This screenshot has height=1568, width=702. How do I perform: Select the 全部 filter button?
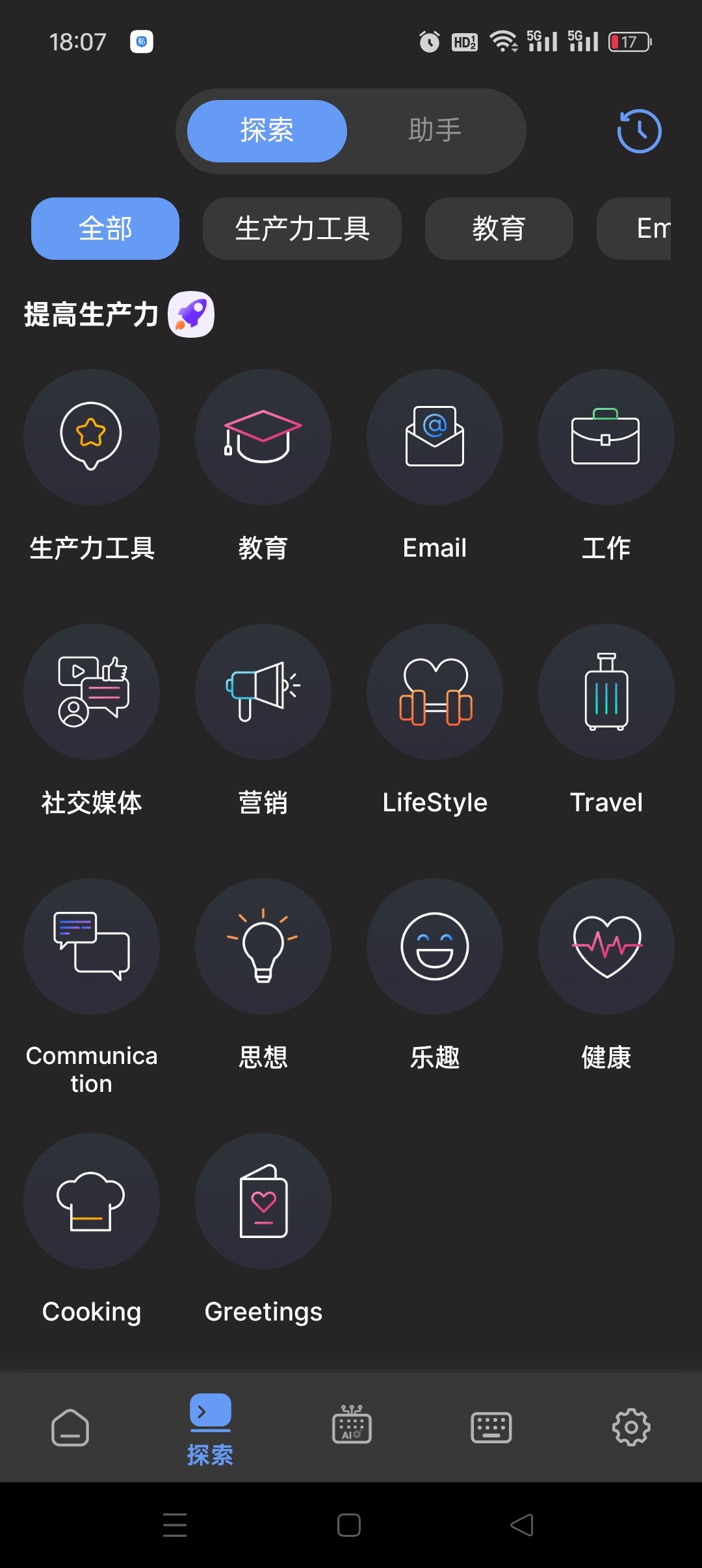click(x=104, y=229)
